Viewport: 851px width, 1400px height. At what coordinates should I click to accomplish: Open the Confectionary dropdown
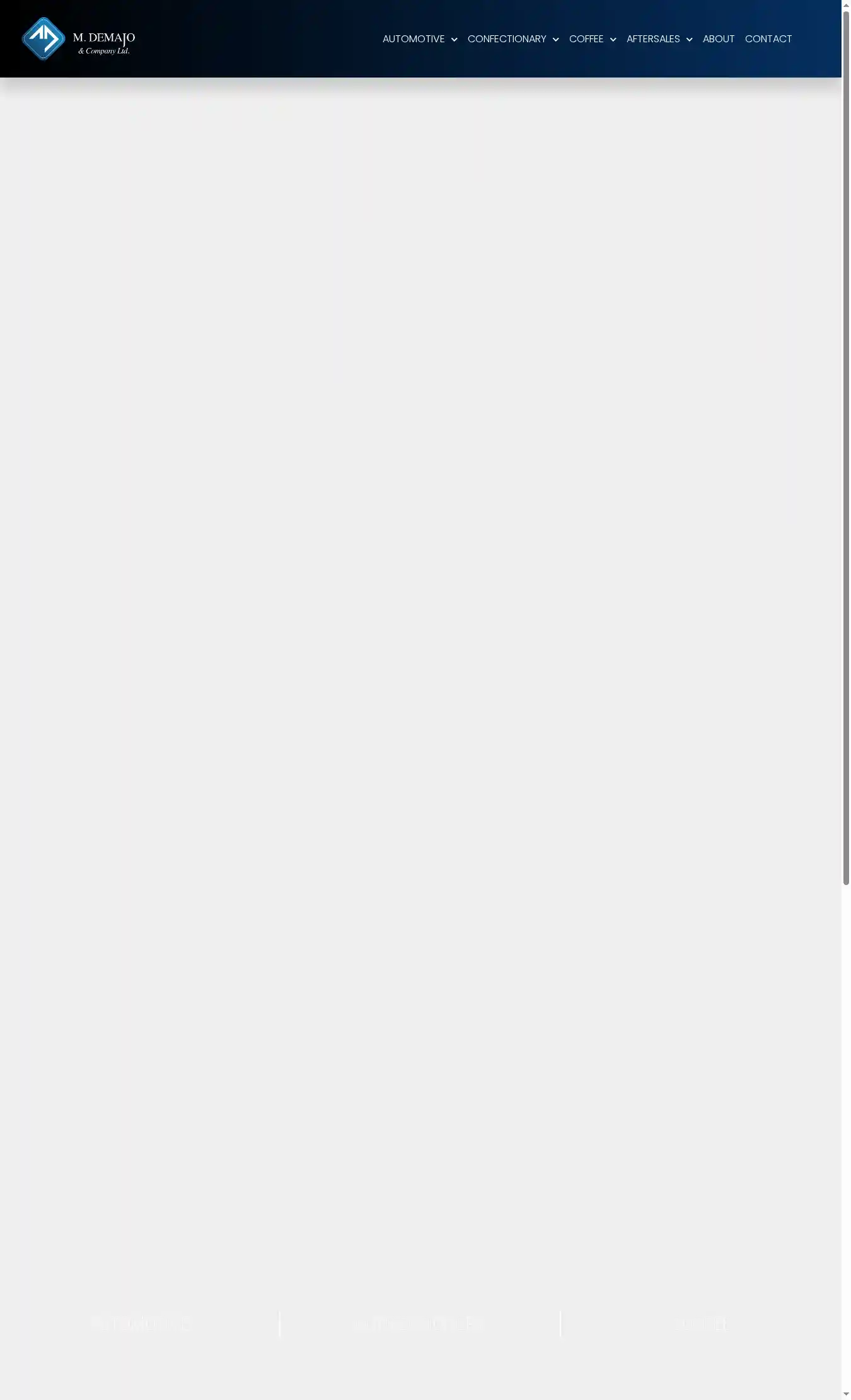[x=512, y=39]
